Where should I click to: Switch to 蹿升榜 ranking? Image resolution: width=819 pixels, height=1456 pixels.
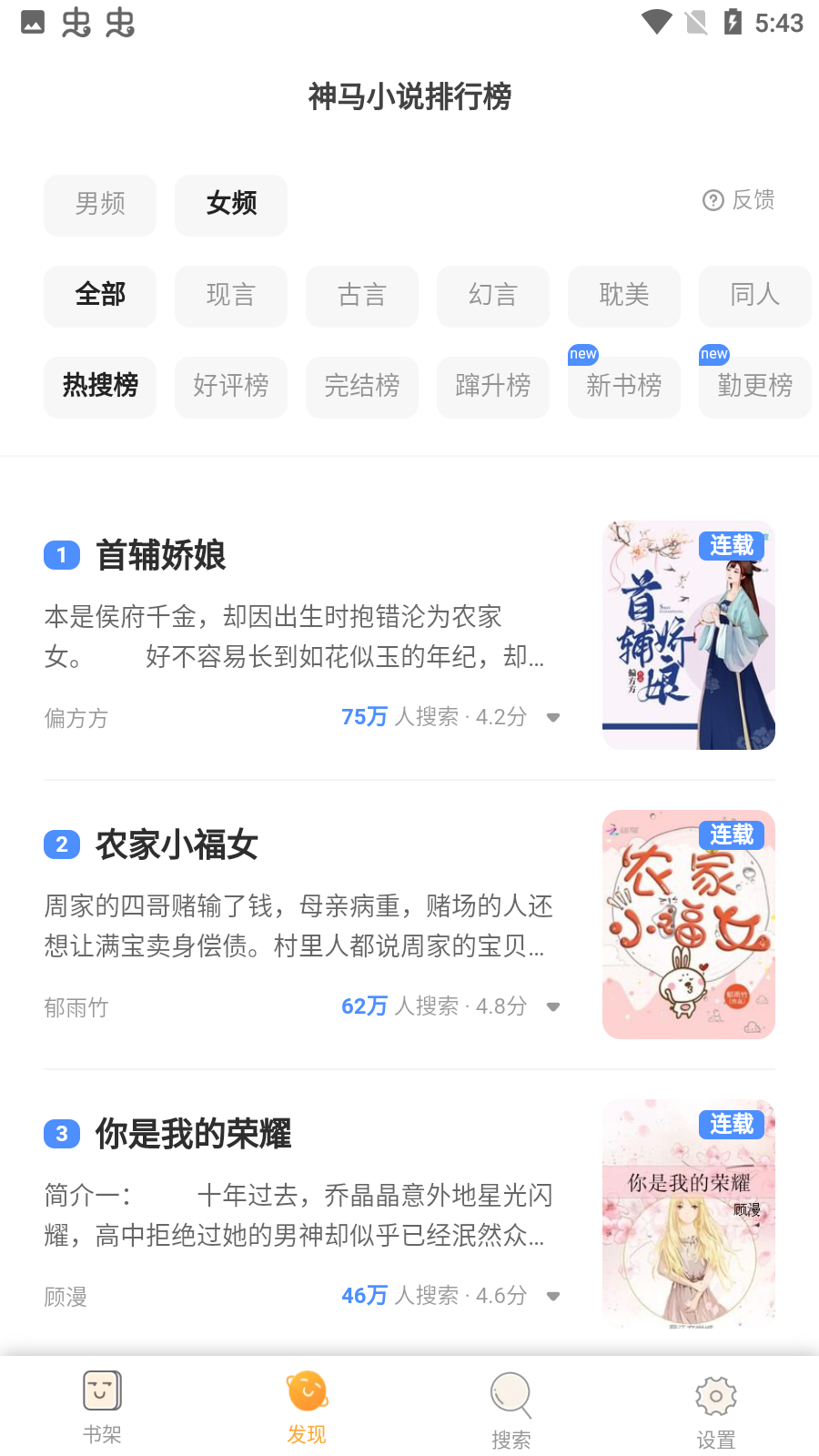point(493,387)
